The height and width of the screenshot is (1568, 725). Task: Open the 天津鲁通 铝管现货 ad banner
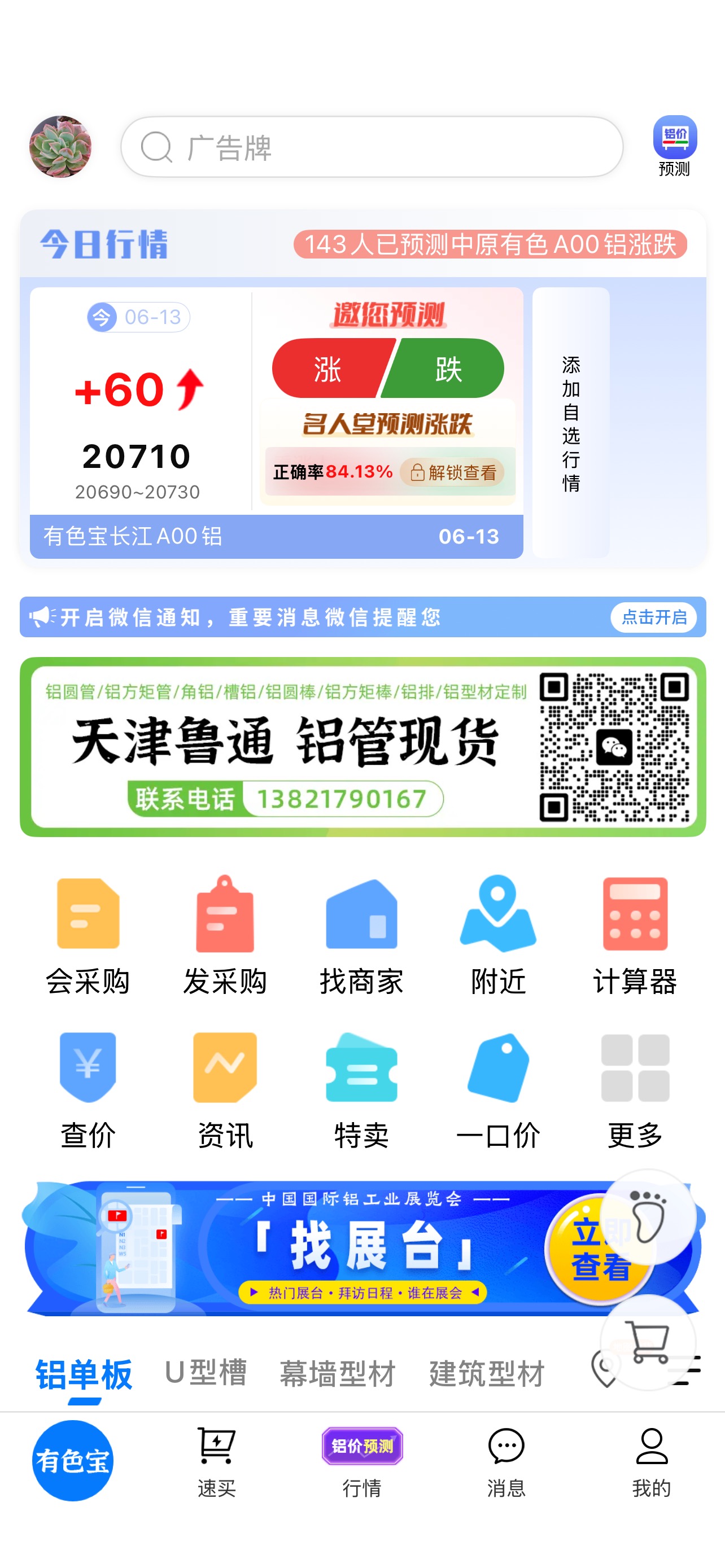[x=363, y=747]
